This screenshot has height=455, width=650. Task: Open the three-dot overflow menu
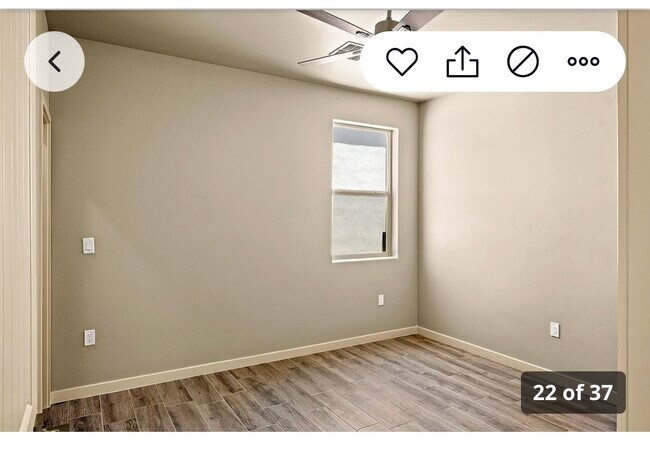click(583, 62)
